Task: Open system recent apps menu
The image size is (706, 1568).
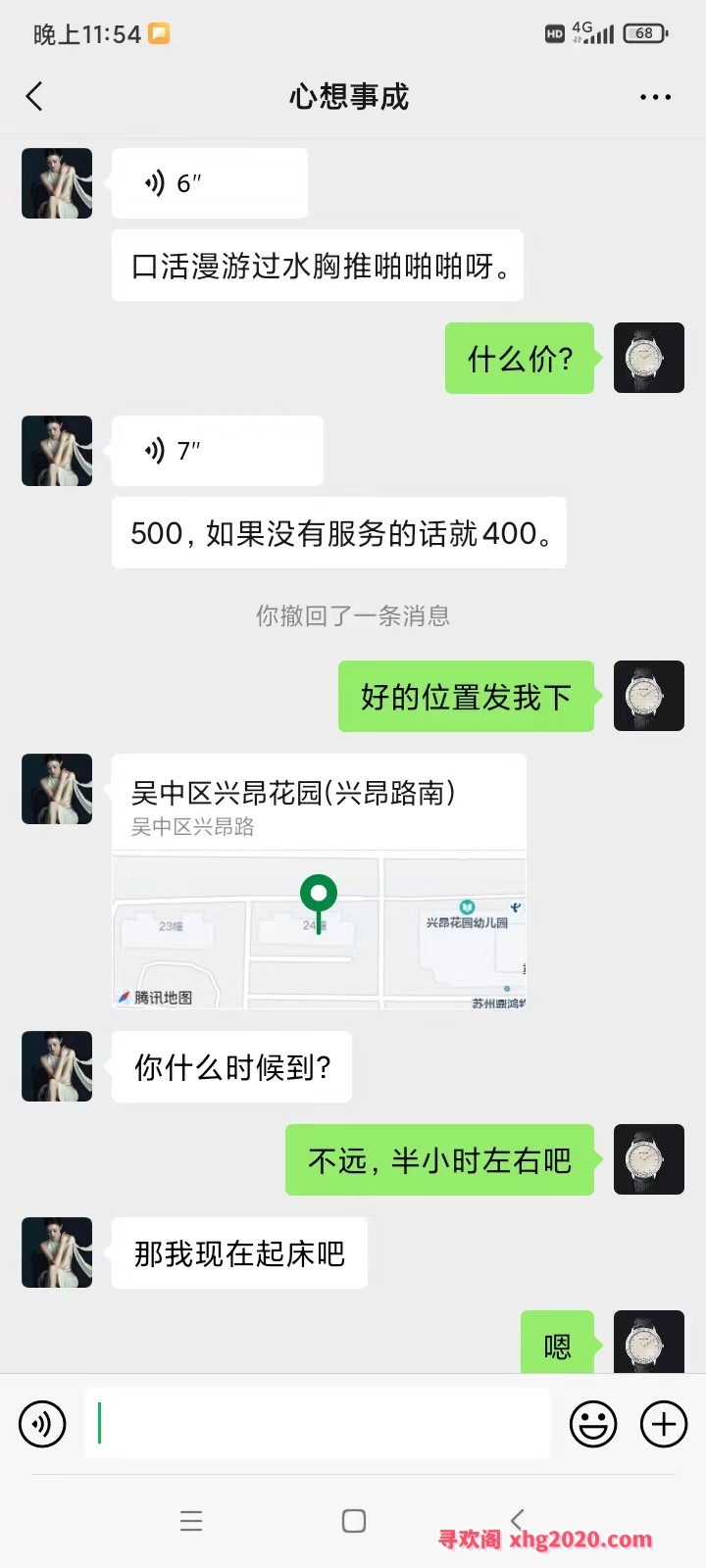Action: pos(191,1520)
